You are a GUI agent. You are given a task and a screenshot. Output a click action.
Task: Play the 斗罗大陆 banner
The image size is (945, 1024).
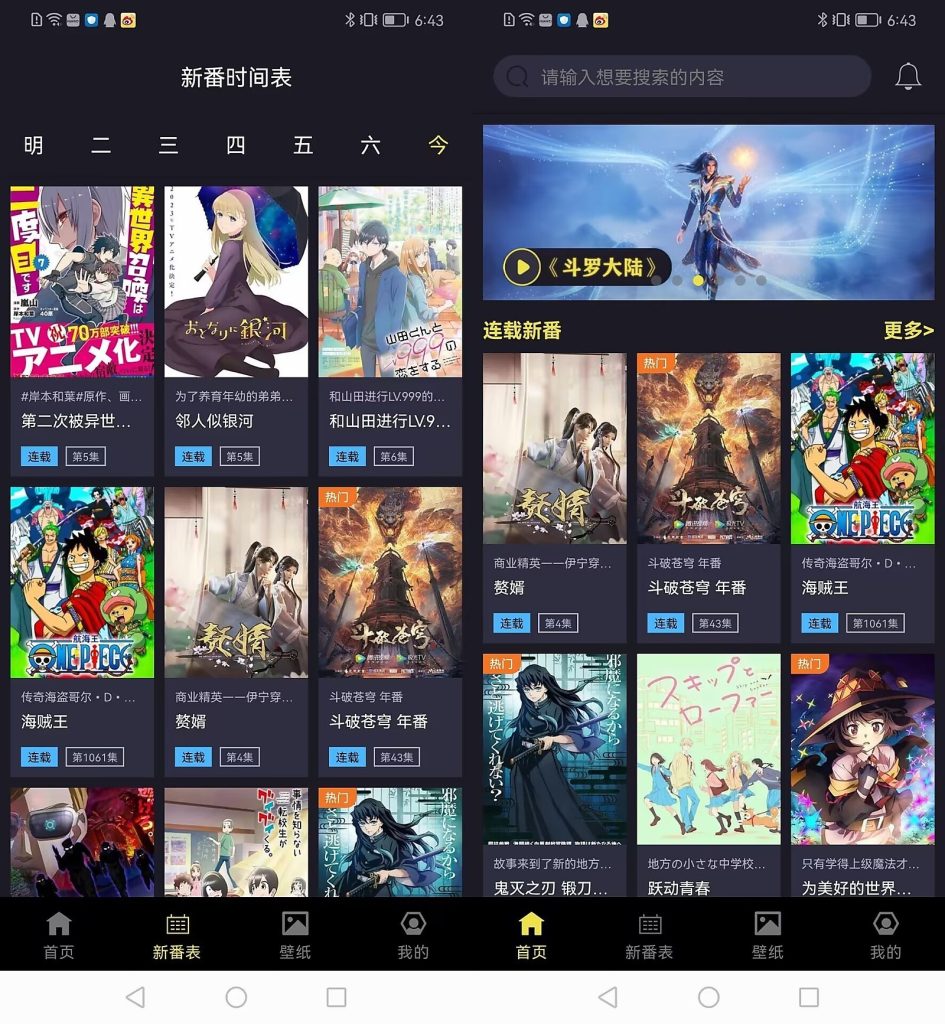tap(522, 267)
